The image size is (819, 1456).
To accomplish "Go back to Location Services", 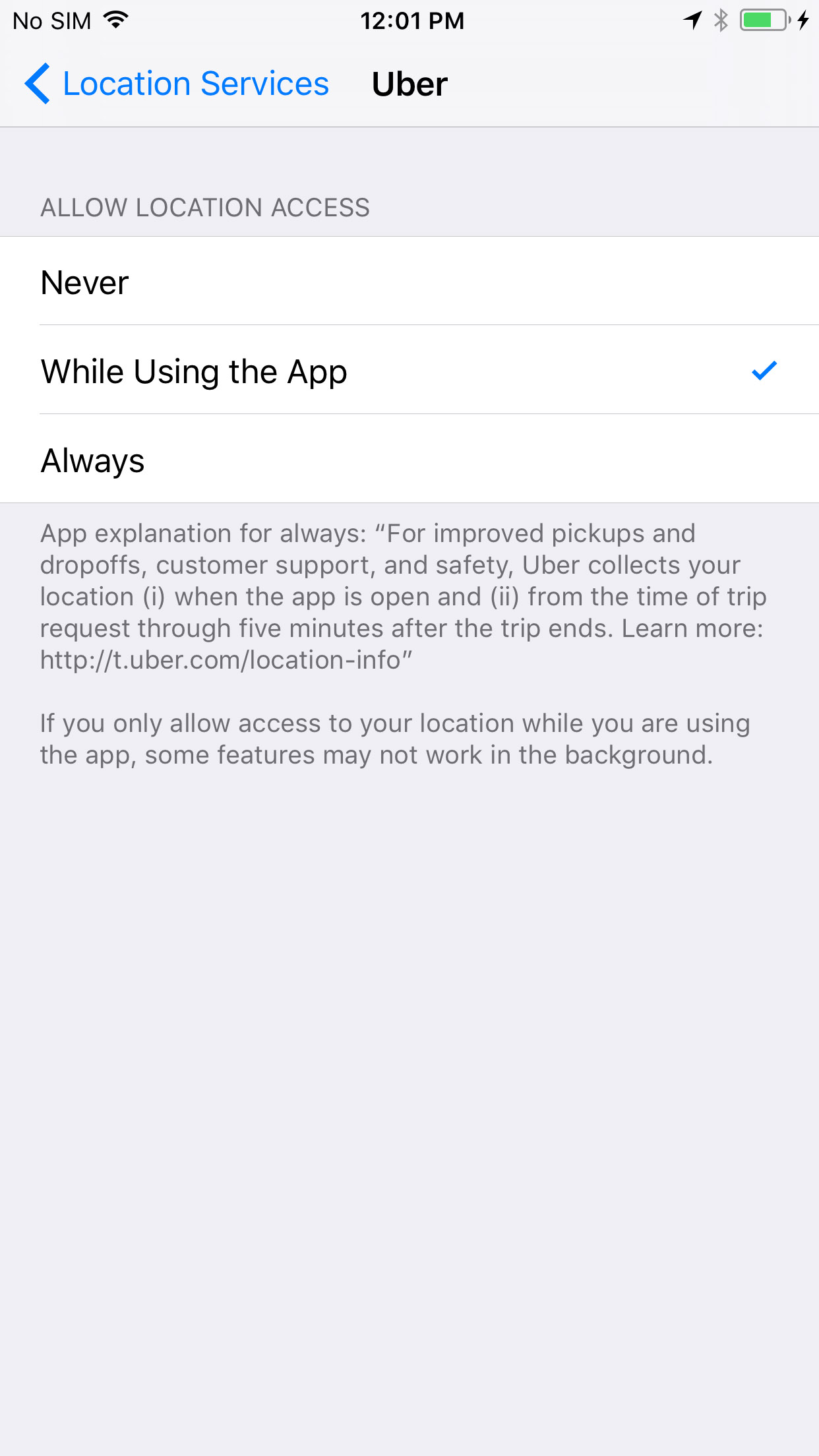I will 177,84.
